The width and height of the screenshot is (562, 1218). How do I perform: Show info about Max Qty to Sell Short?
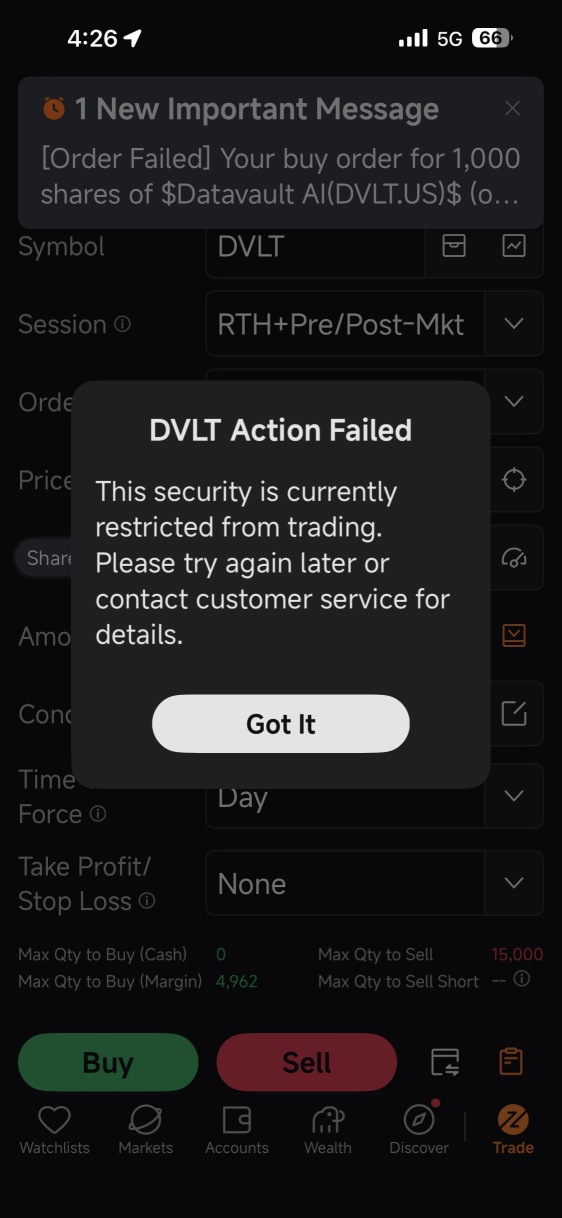(522, 980)
